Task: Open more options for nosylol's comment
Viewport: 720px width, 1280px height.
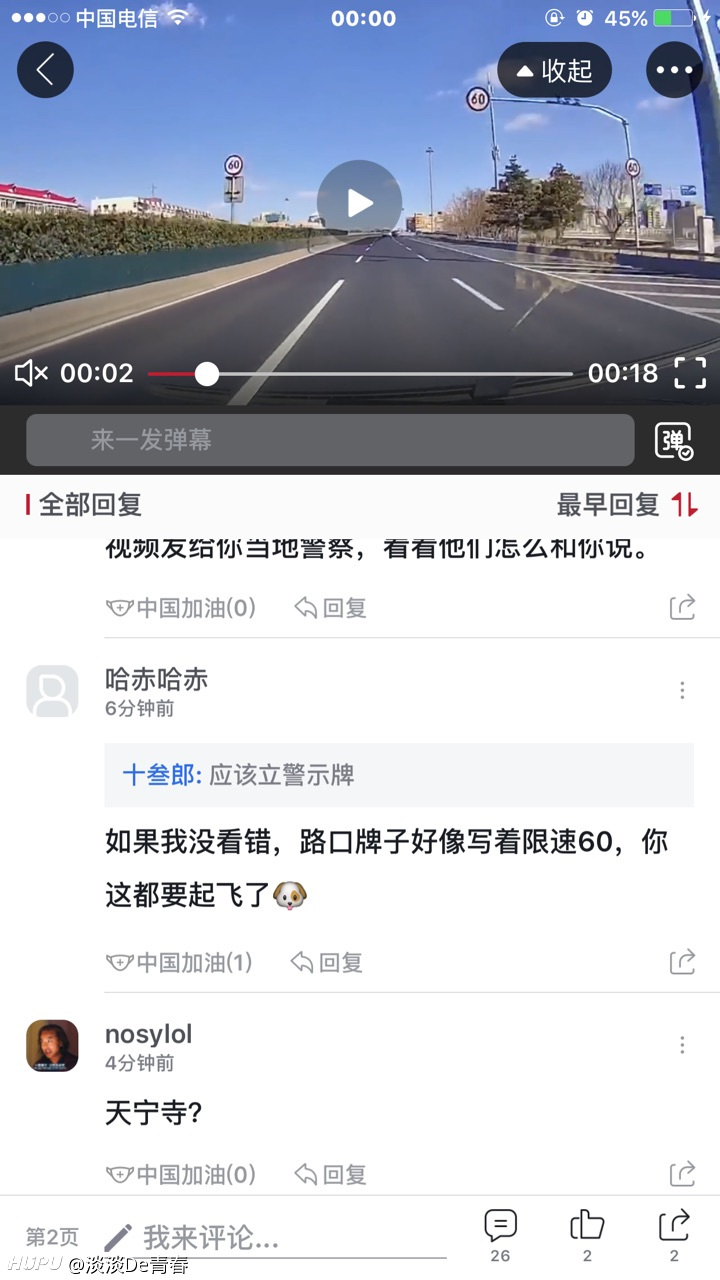Action: [682, 1045]
